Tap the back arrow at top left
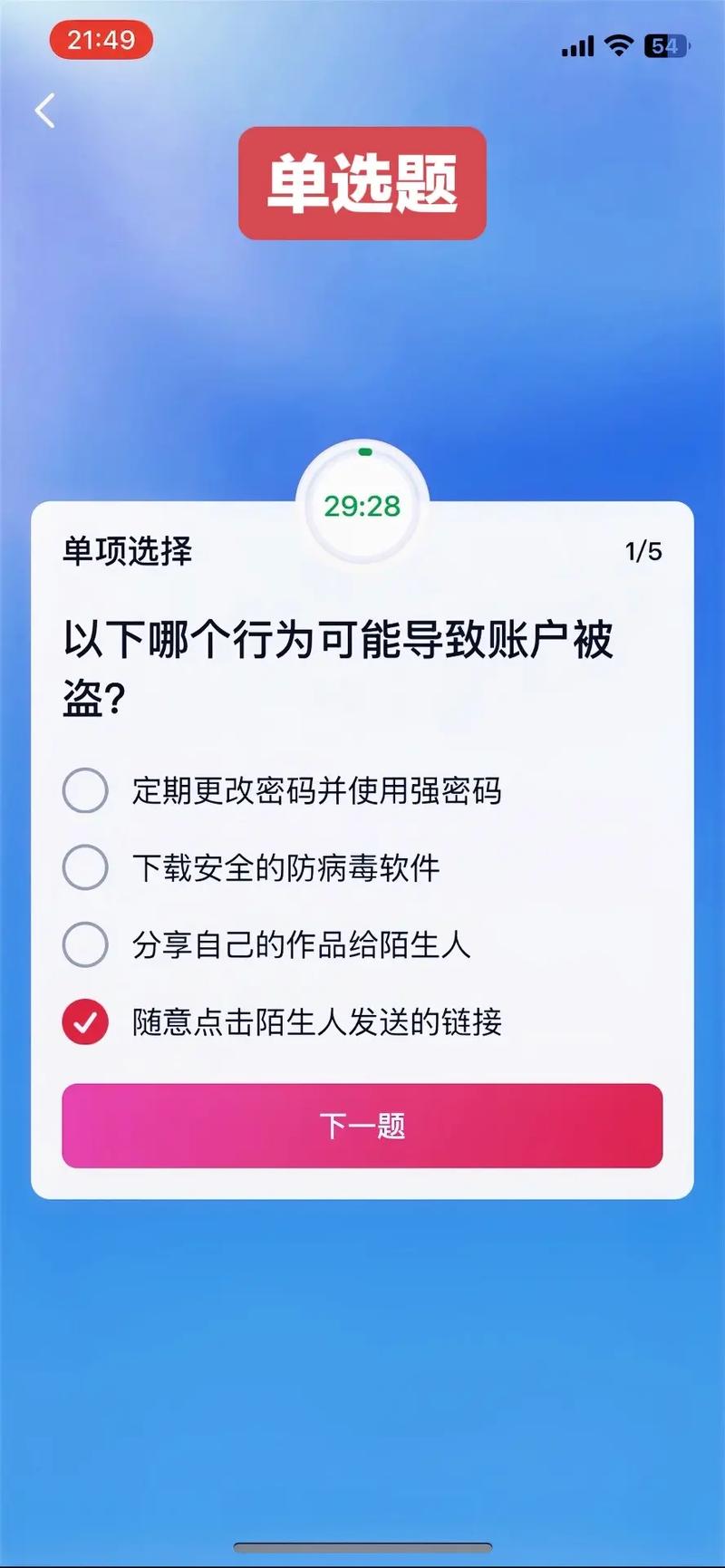The image size is (725, 1568). [x=43, y=110]
